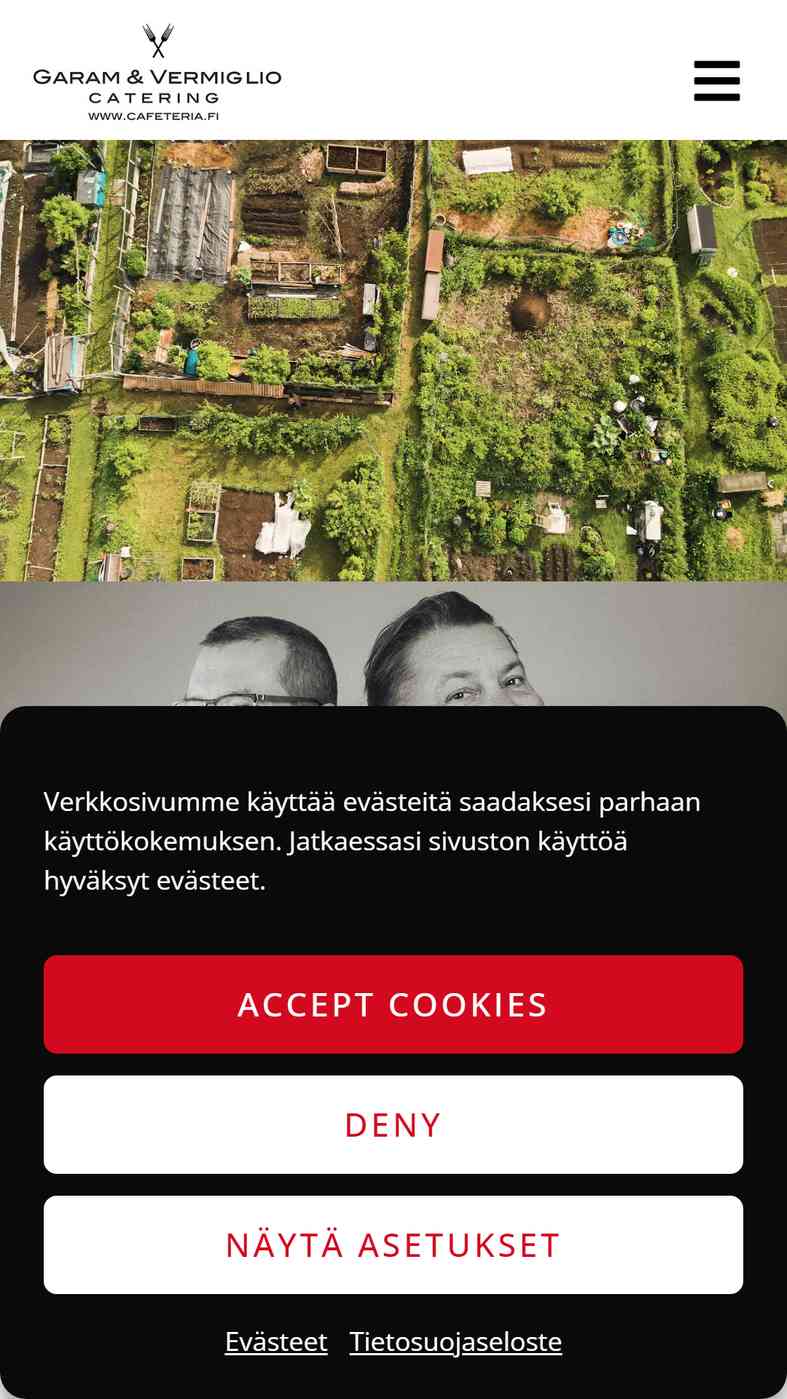
Task: Open the Tietosuojaseloste link
Action: coord(456,1341)
